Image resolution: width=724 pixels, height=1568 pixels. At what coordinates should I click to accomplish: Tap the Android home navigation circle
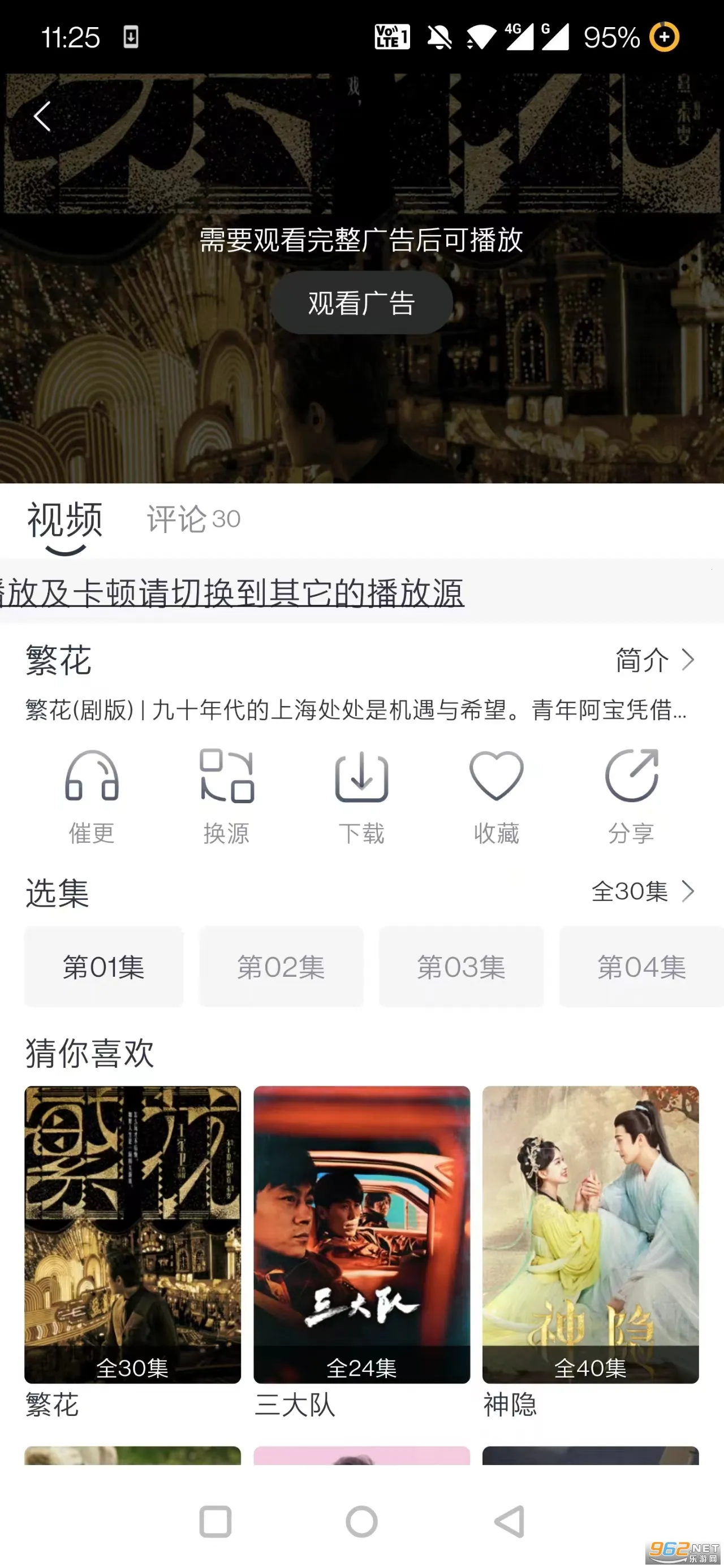click(x=361, y=1522)
